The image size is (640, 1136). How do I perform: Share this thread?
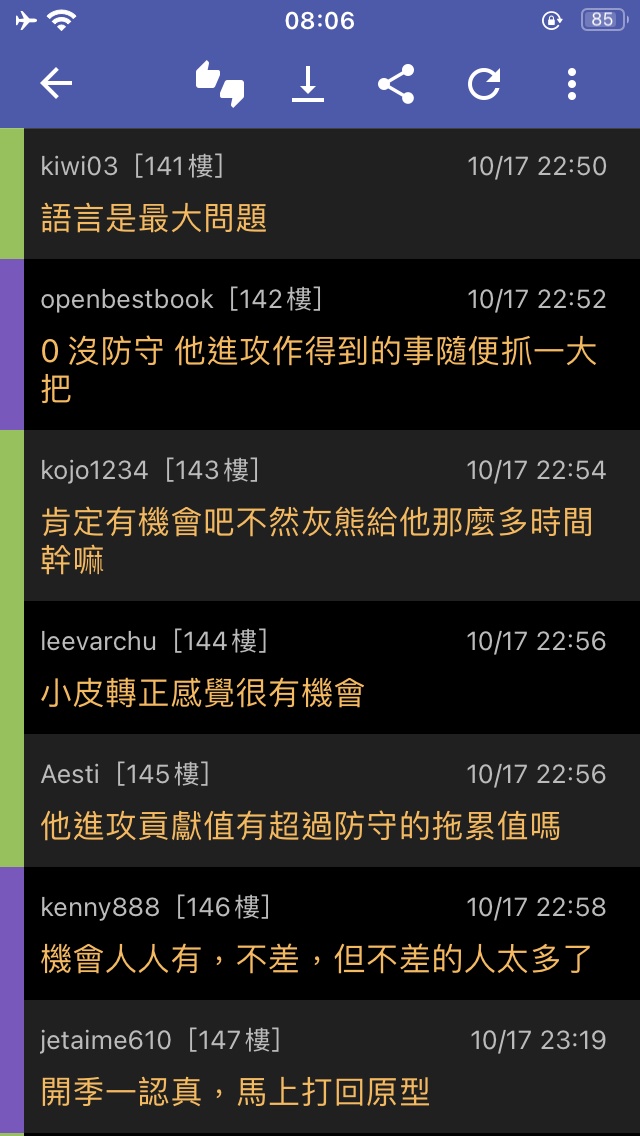[396, 85]
